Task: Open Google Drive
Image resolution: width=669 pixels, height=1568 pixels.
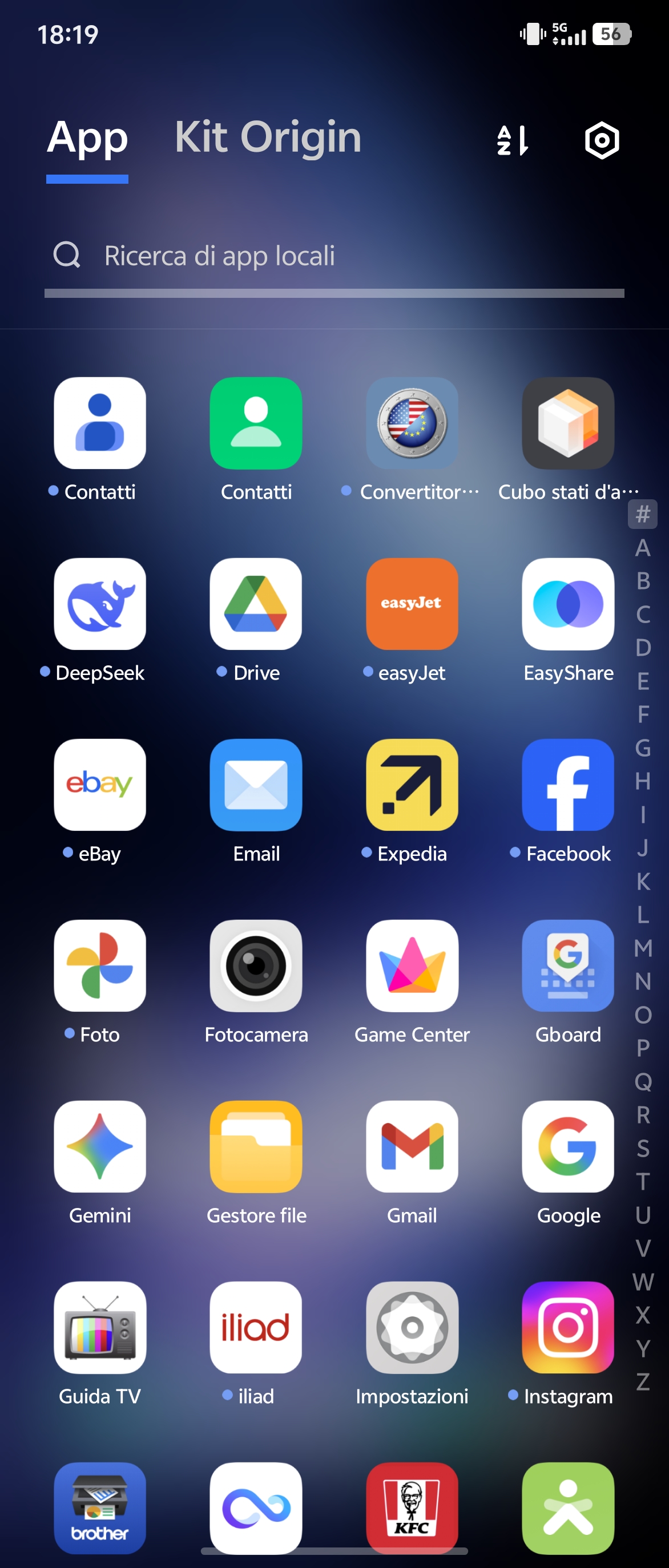Action: (x=256, y=604)
